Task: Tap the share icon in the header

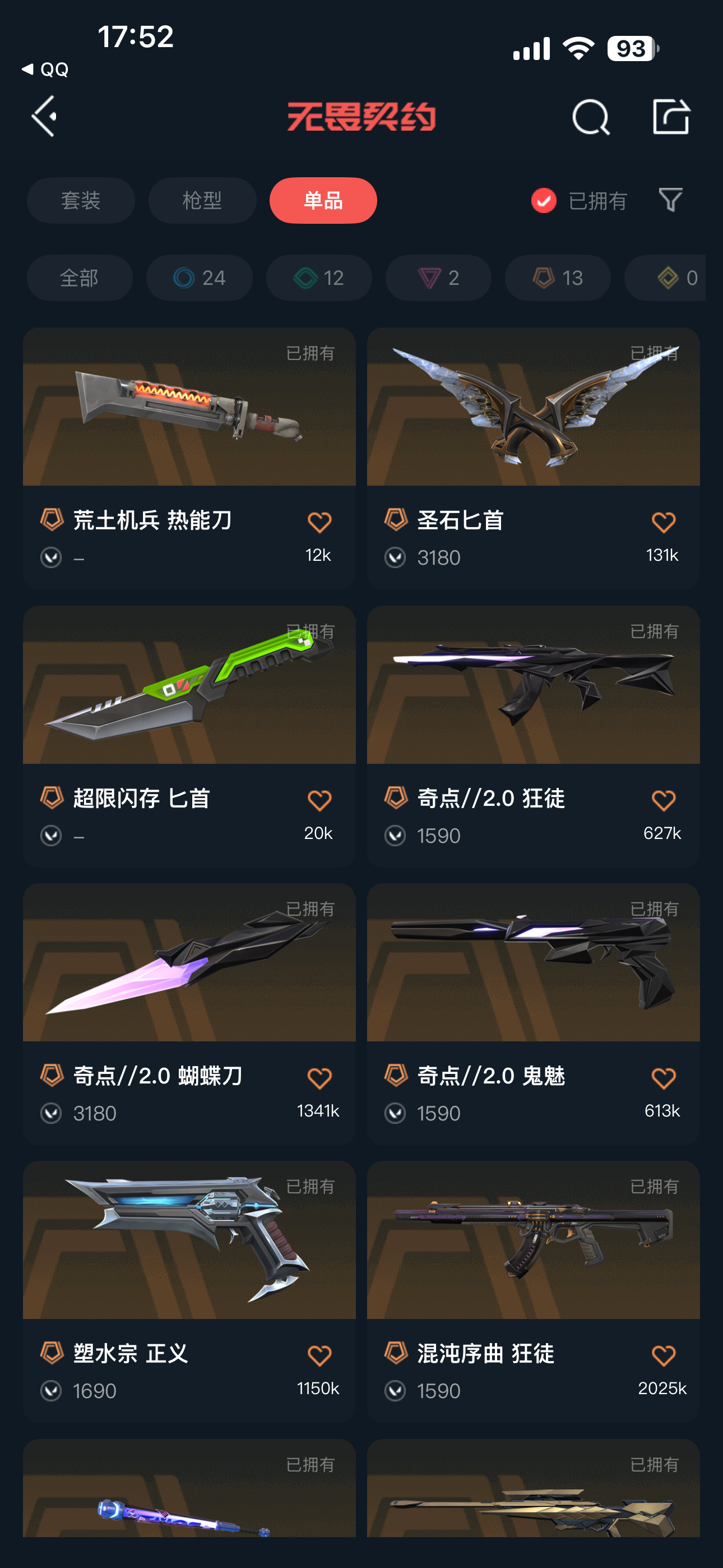Action: [670, 116]
